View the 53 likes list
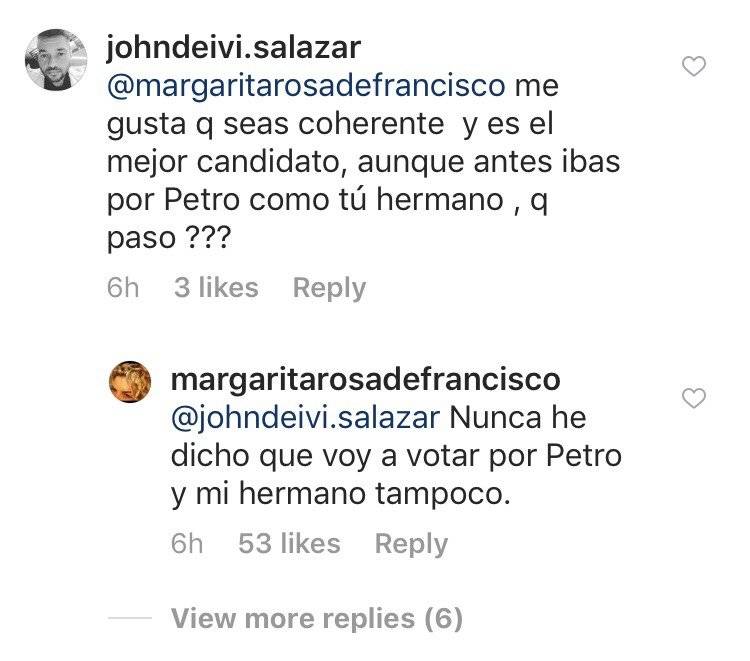The width and height of the screenshot is (750, 661). (x=290, y=544)
